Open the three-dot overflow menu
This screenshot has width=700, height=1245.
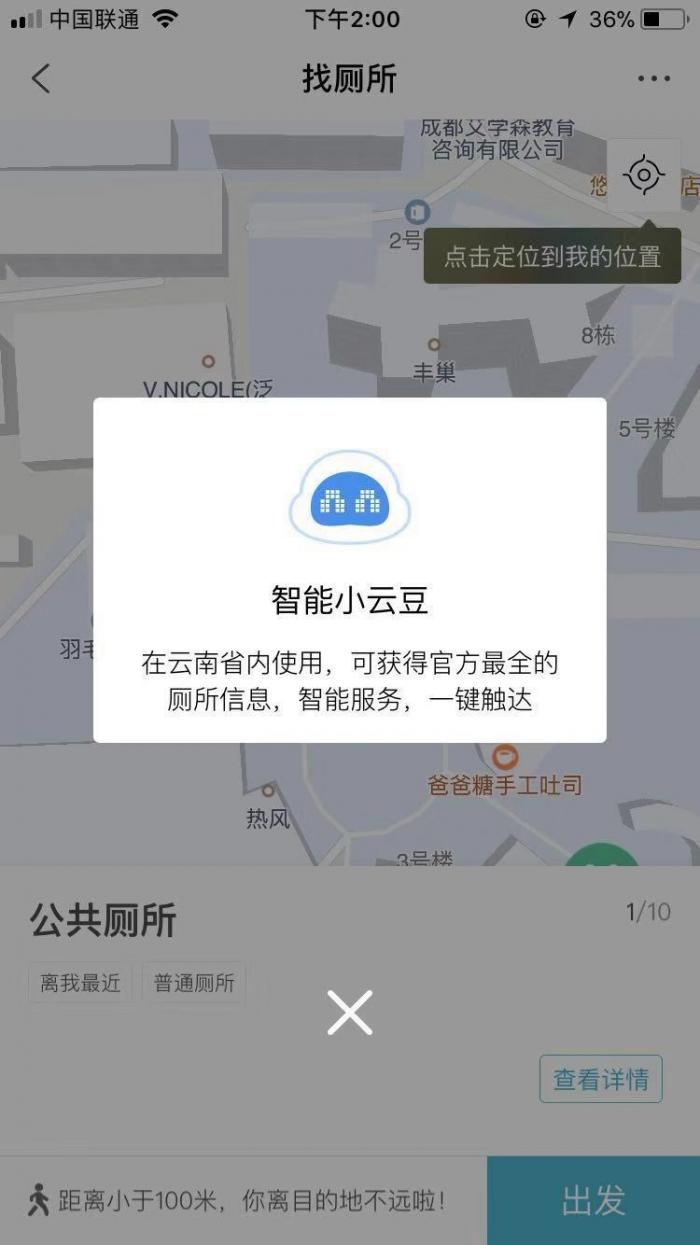[x=653, y=78]
